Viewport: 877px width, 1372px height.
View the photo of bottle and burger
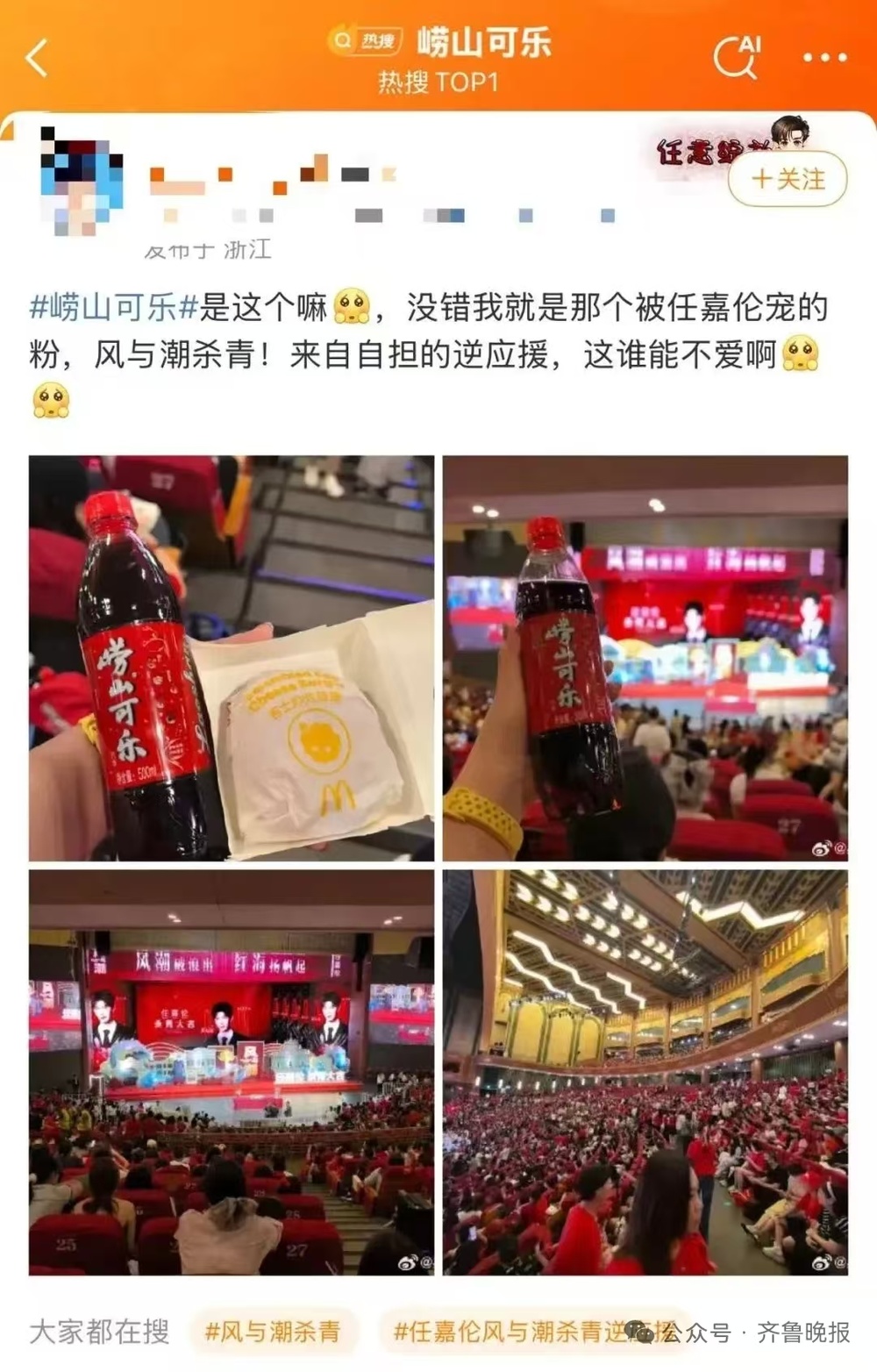click(x=232, y=658)
